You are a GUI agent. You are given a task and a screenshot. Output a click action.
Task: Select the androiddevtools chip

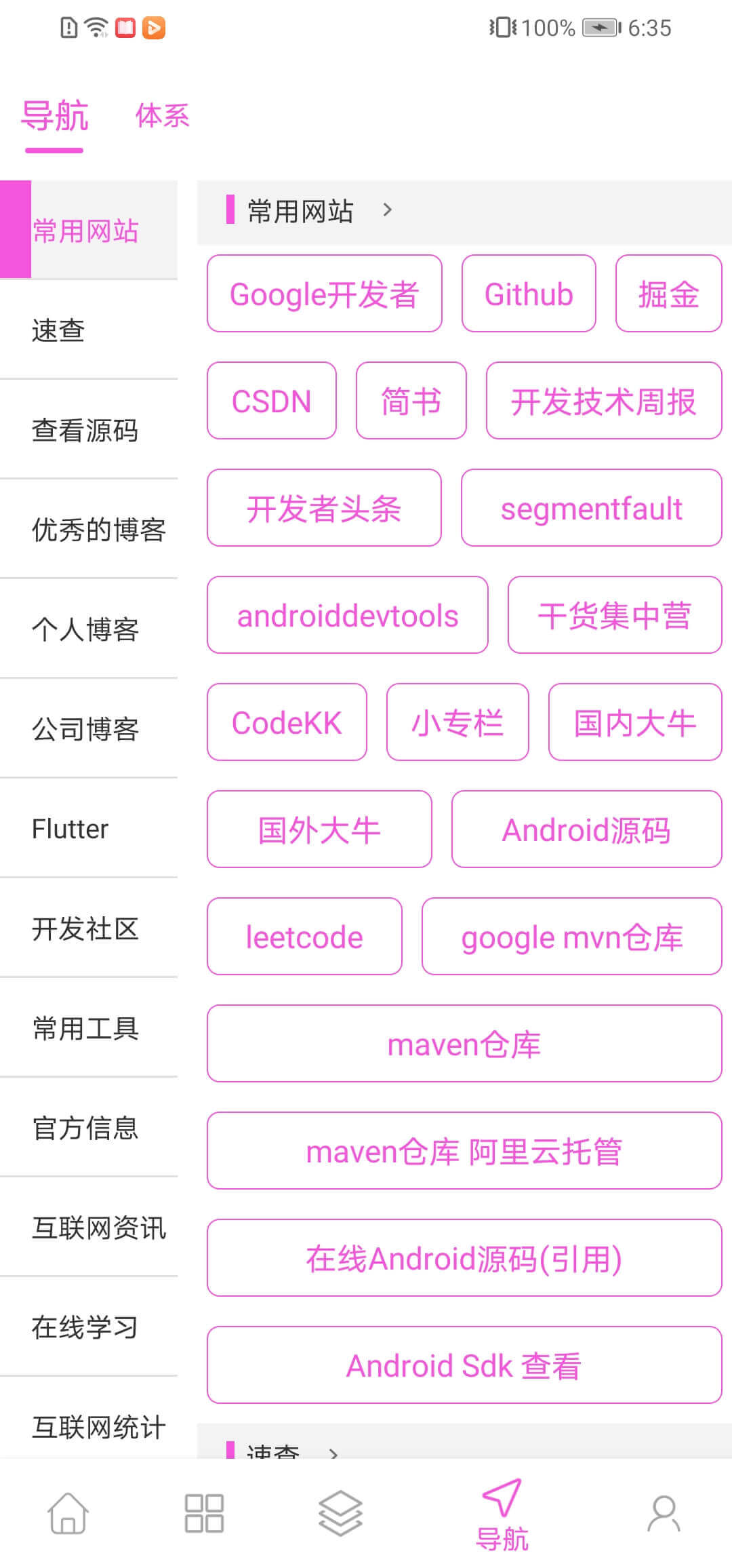point(347,615)
